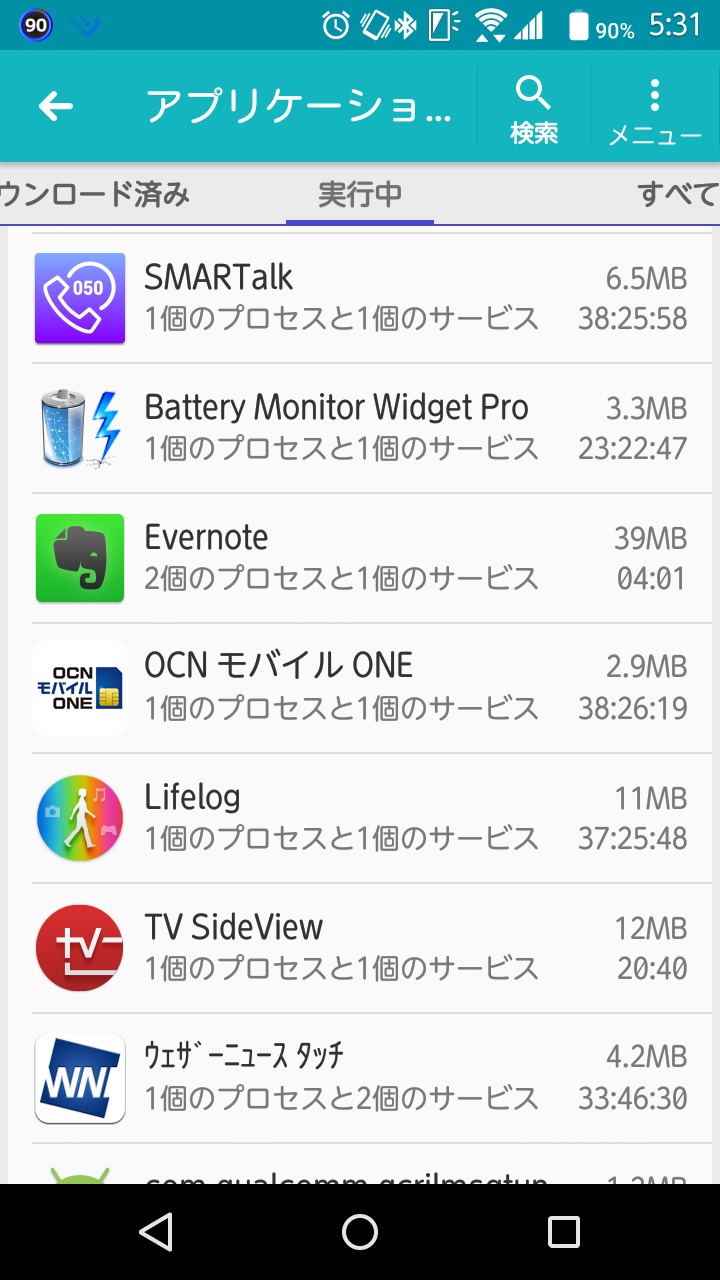Go back using the header arrow
This screenshot has width=720, height=1280.
56,106
